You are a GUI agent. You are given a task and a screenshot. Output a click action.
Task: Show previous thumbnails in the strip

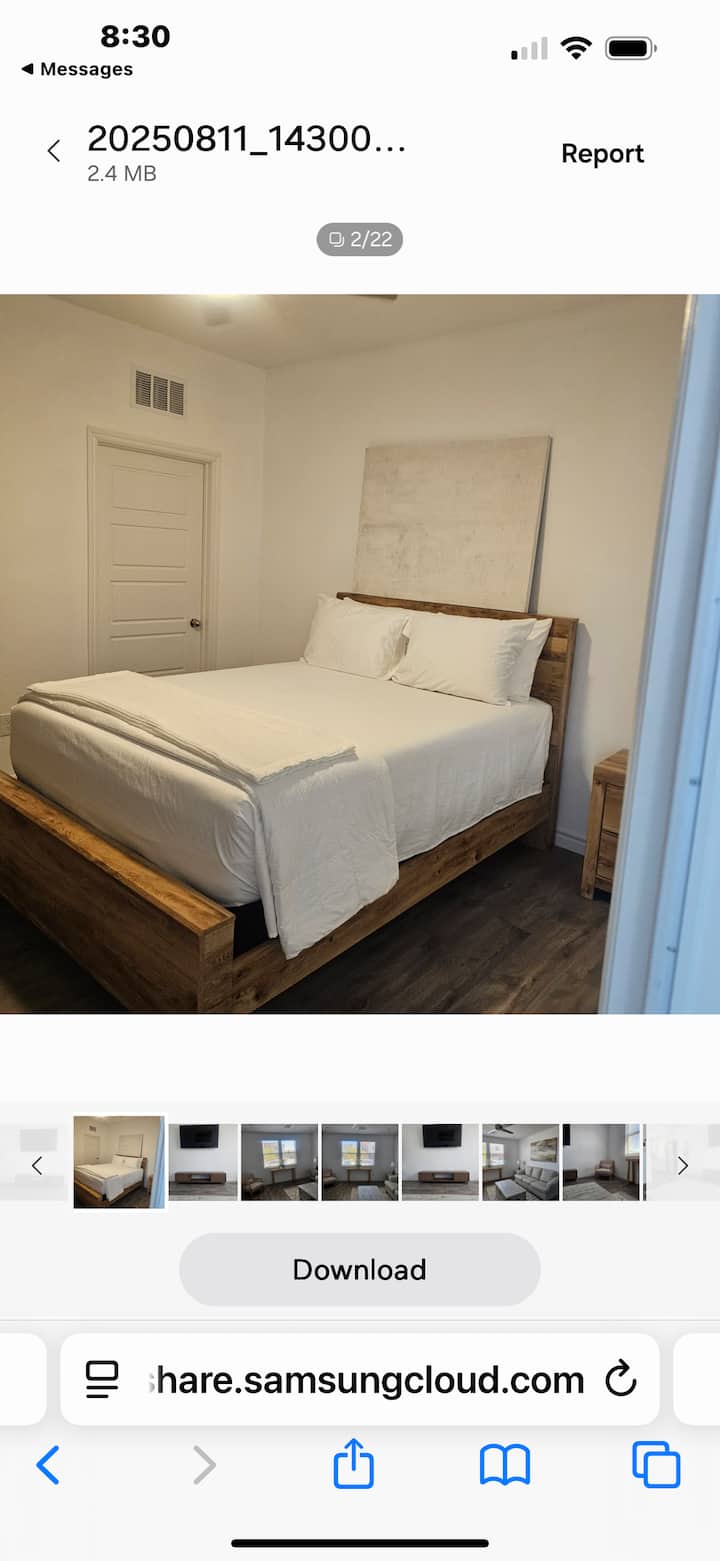coord(37,1164)
